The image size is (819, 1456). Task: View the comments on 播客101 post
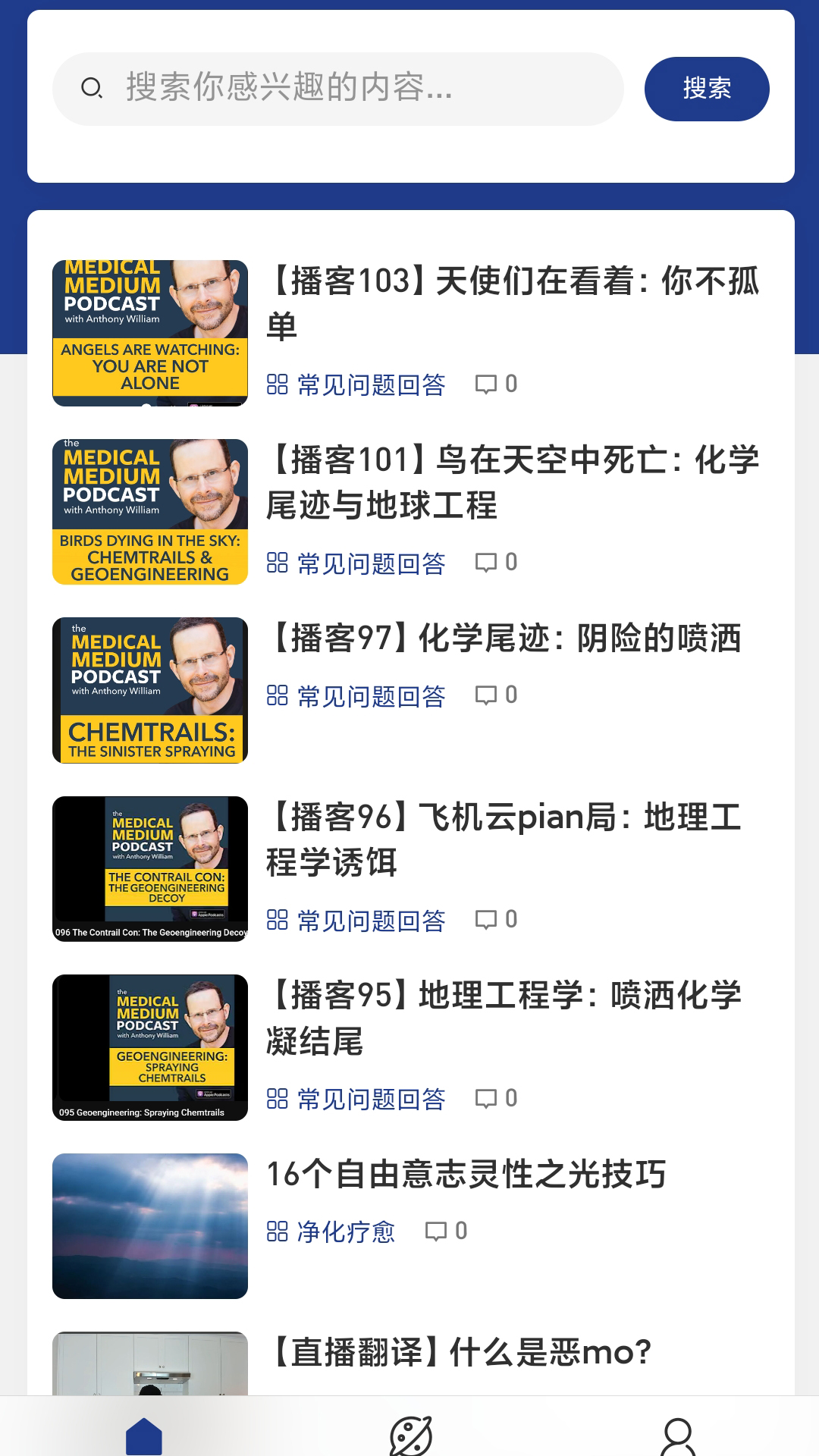[x=497, y=563]
